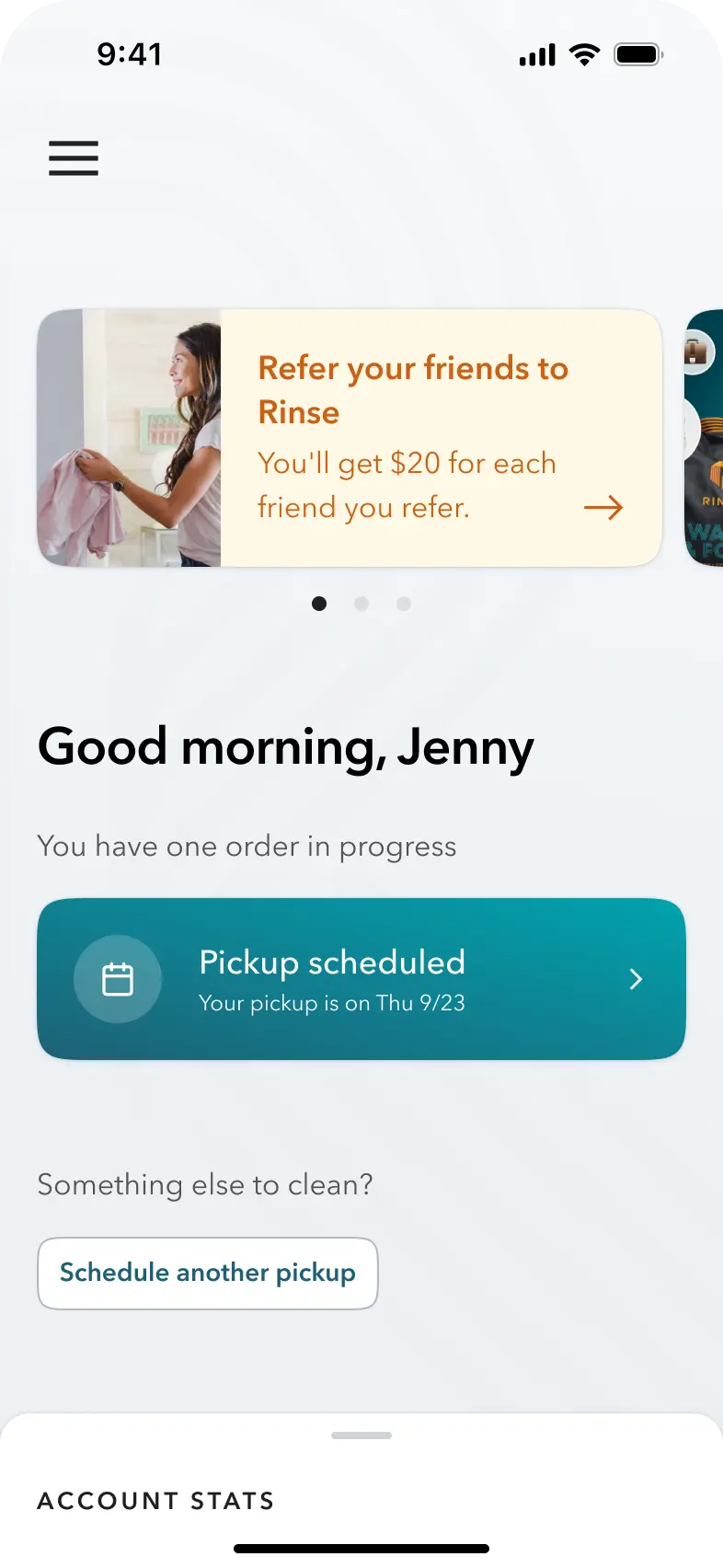Tap the calendar icon on the pickup card
723x1568 pixels.
(118, 978)
